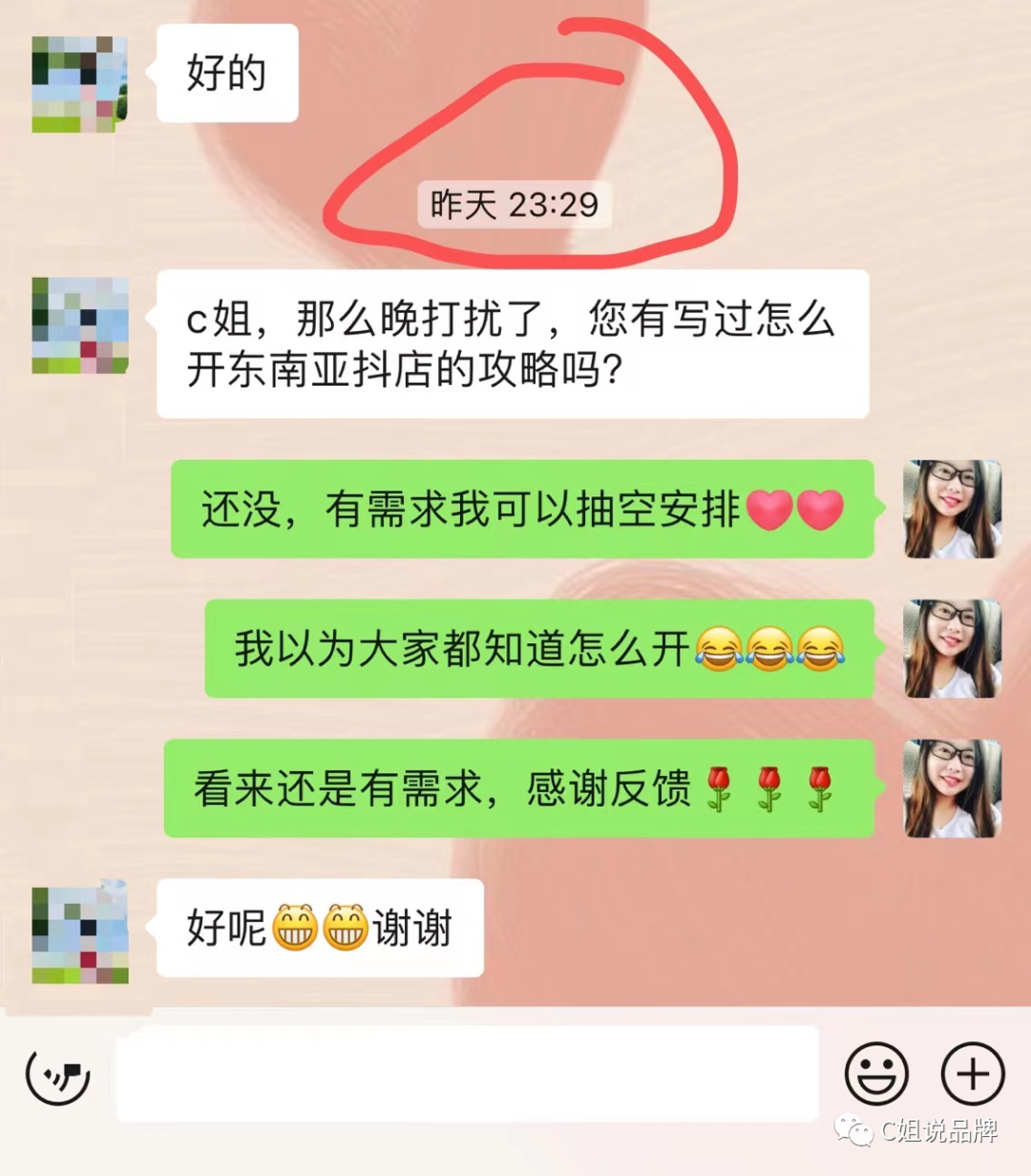Screen dimensions: 1031x1176
Task: Tap the circled timestamp 昨天 23:29
Action: (x=515, y=203)
